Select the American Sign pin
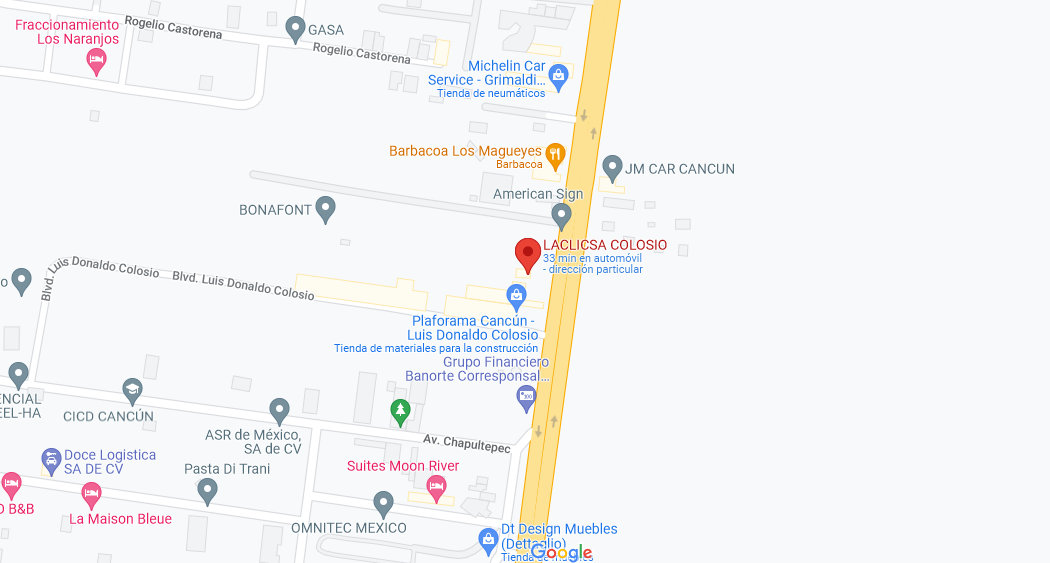The height and width of the screenshot is (563, 1050). click(562, 213)
